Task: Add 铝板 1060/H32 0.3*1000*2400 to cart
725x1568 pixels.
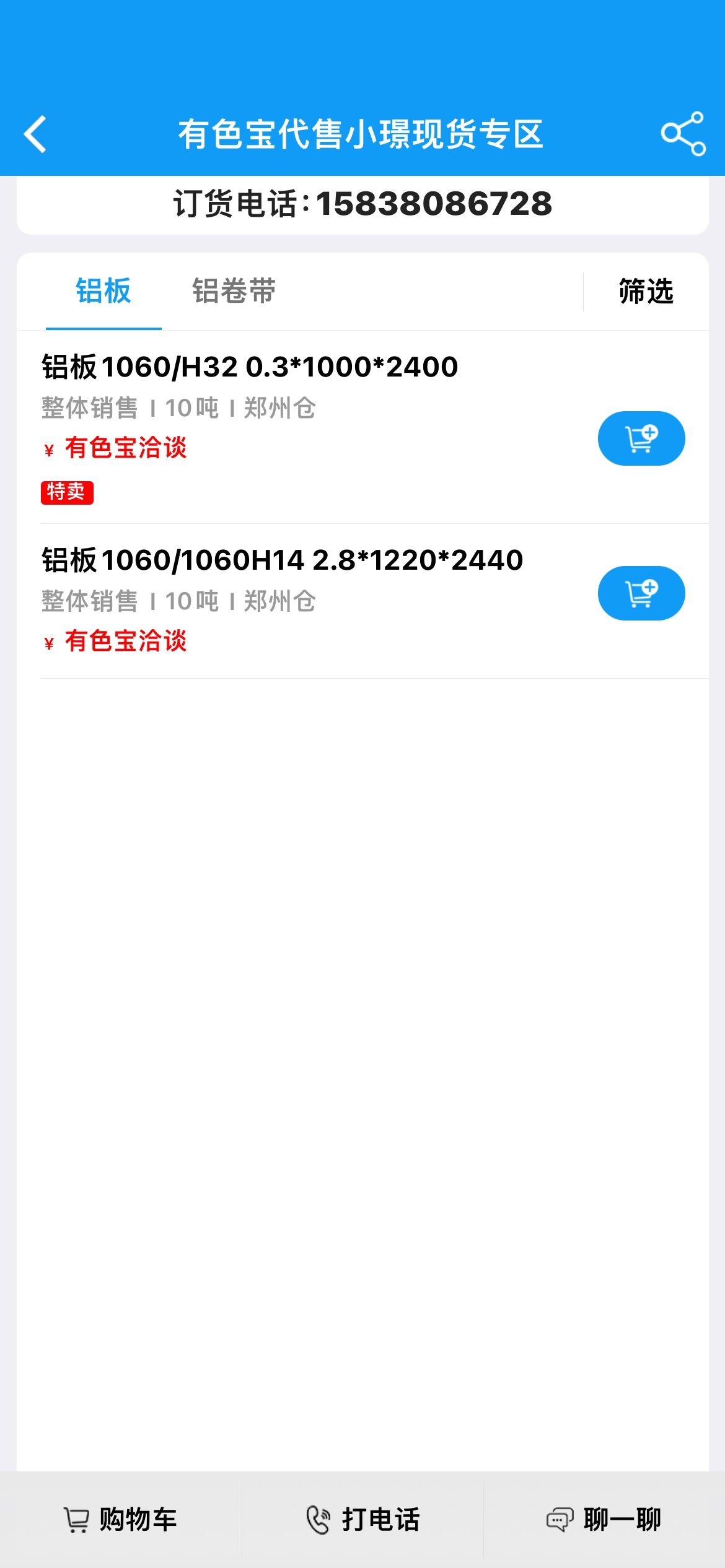Action: click(641, 438)
